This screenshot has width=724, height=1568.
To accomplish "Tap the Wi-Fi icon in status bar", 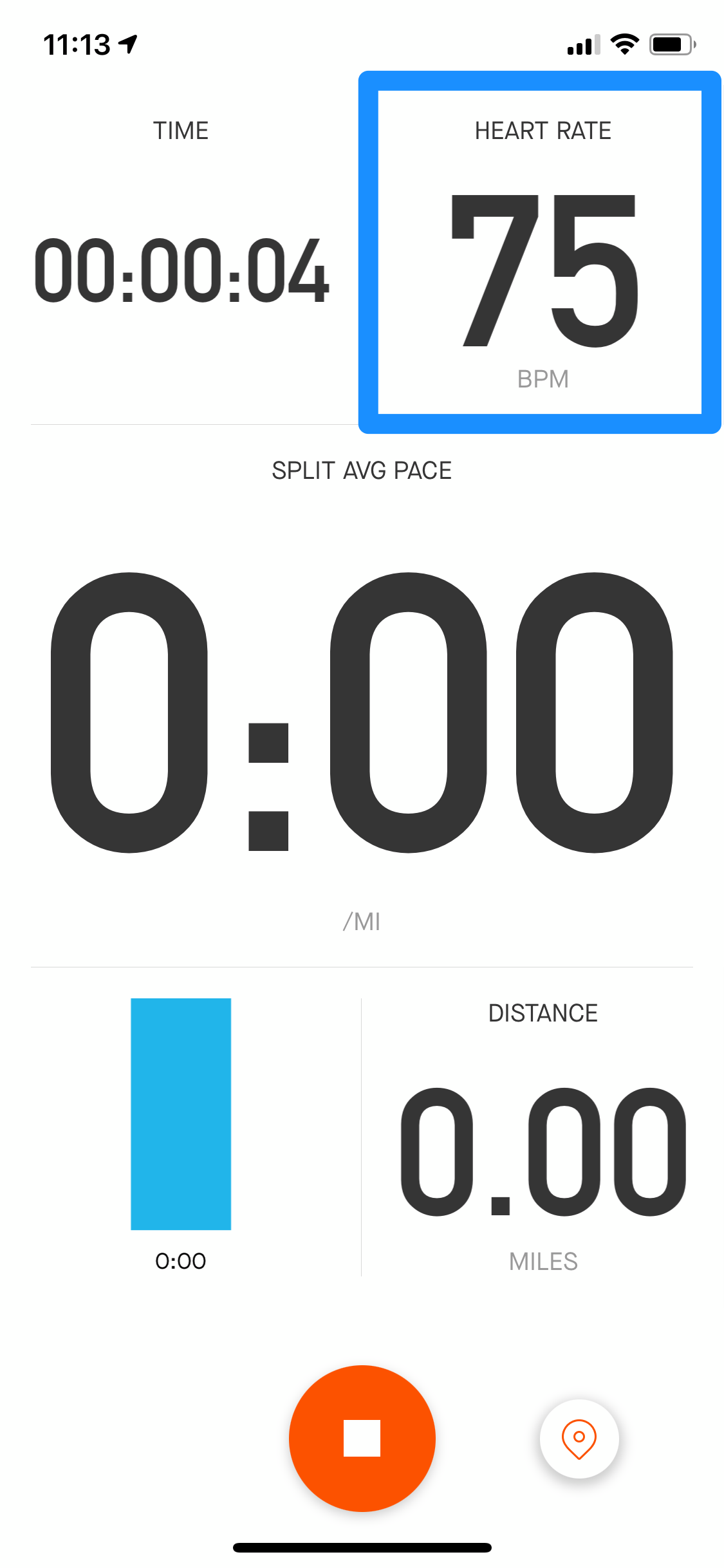I will 623,42.
